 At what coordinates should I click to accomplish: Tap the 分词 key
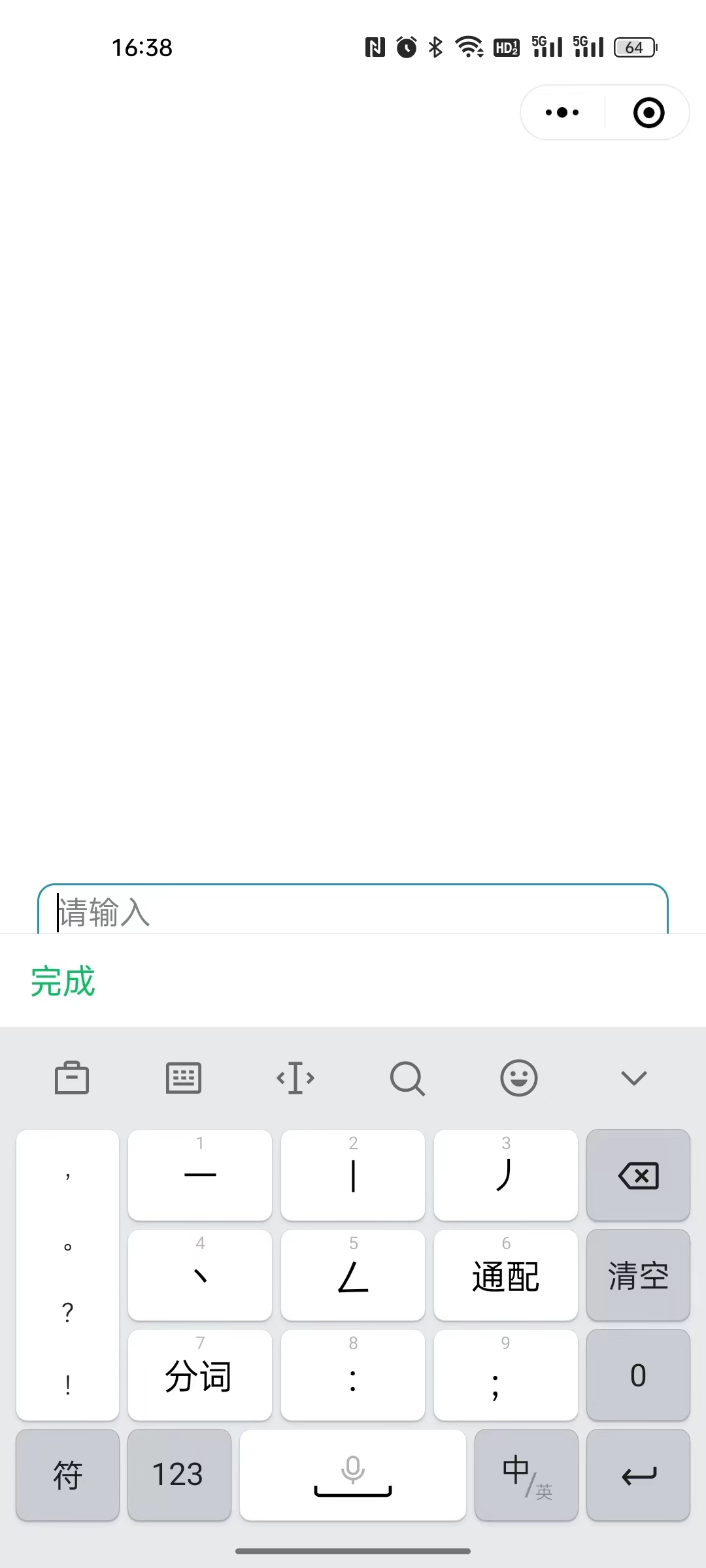199,1375
